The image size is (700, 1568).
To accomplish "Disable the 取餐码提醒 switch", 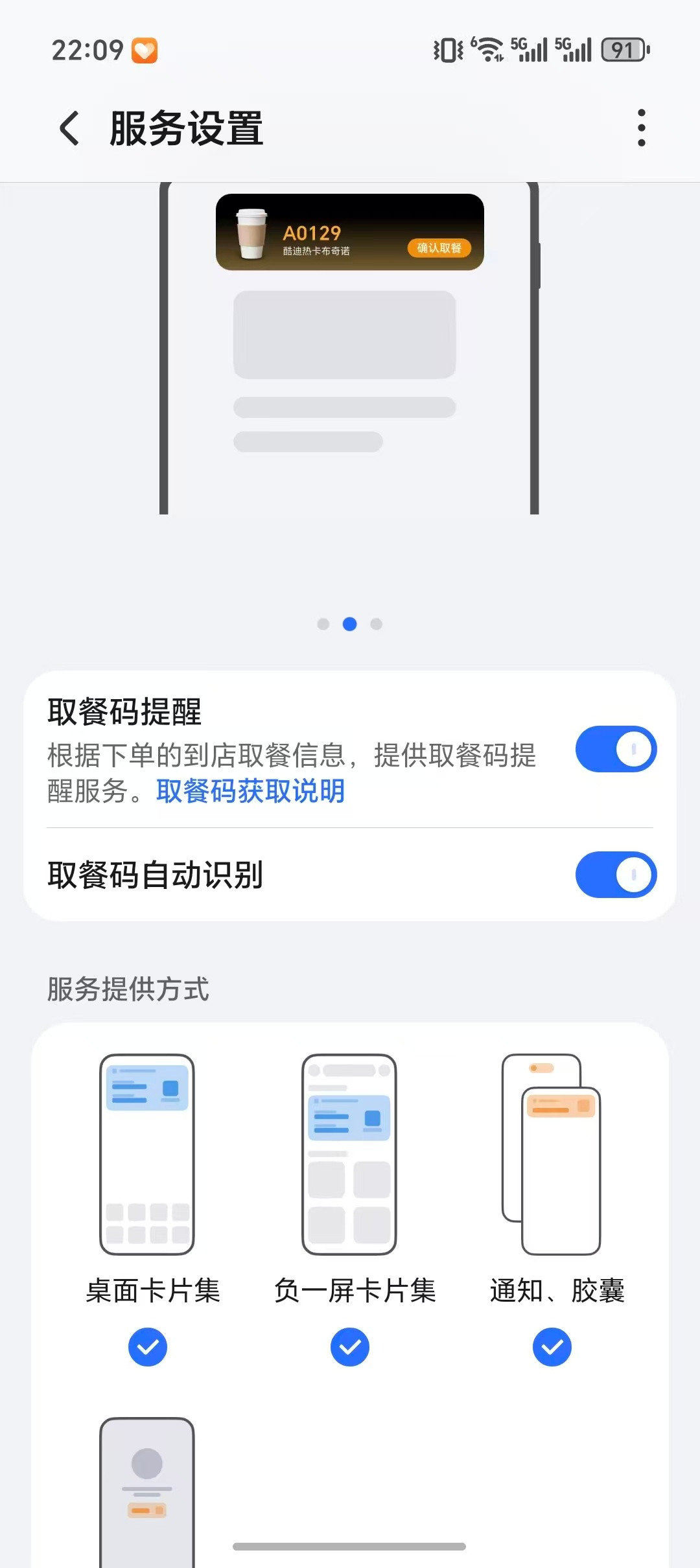I will [x=616, y=748].
